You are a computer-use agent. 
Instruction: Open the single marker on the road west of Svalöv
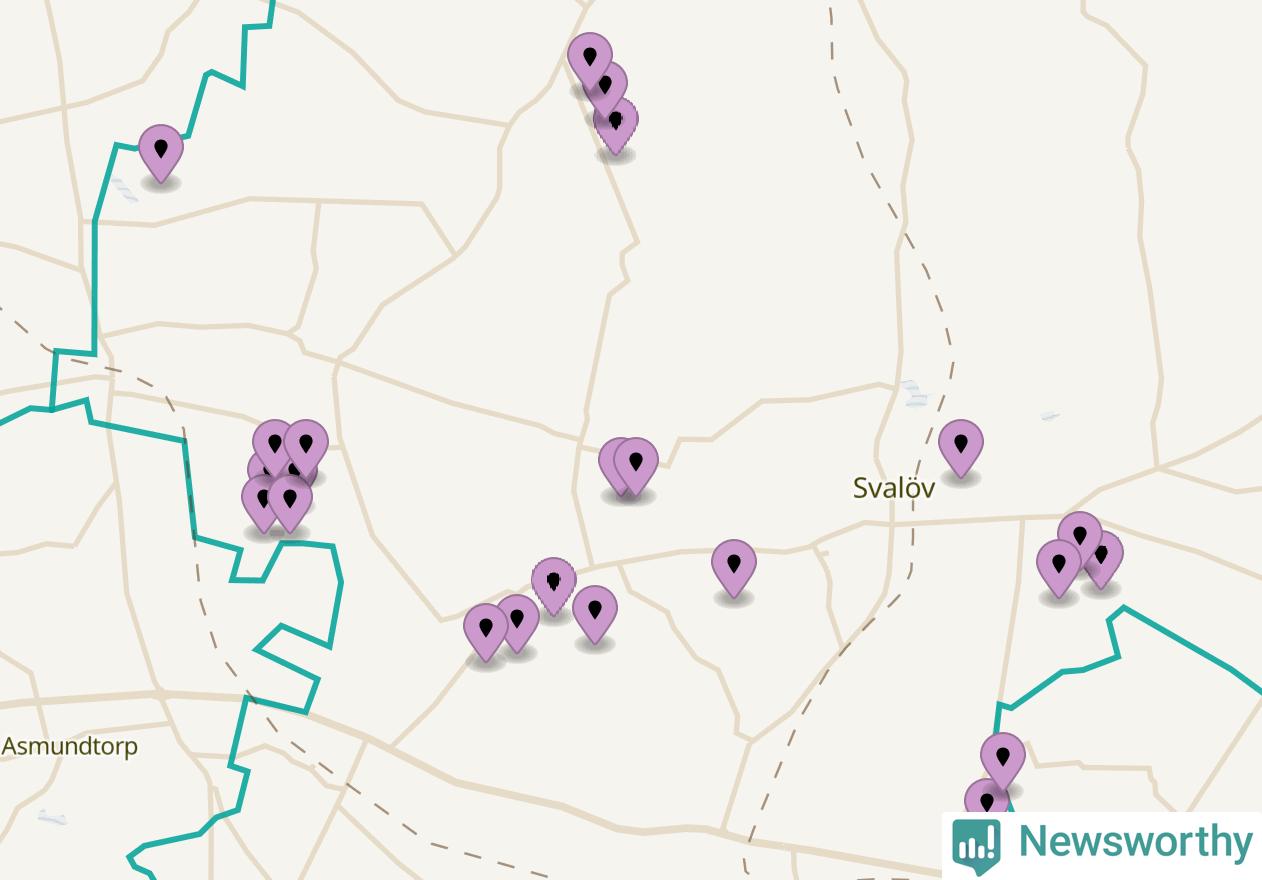pyautogui.click(x=733, y=568)
